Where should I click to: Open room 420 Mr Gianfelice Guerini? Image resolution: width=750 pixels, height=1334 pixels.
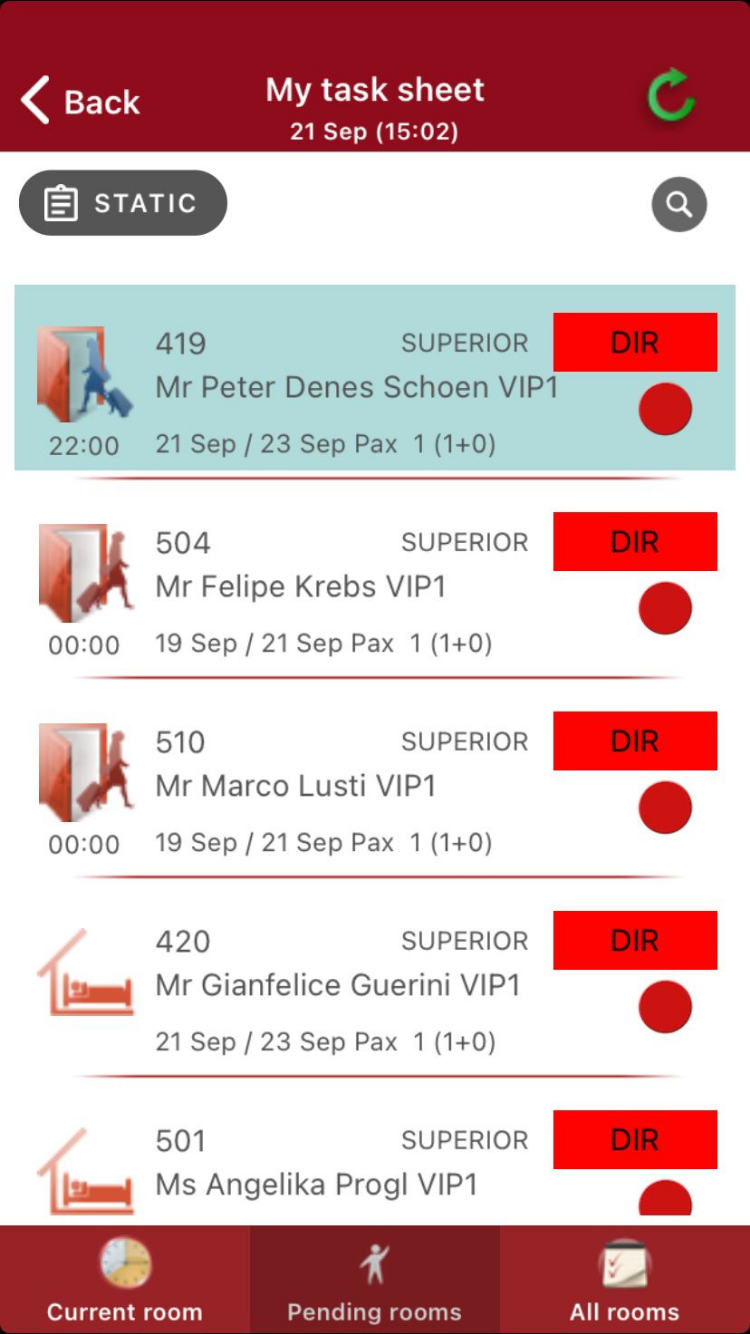(x=338, y=985)
